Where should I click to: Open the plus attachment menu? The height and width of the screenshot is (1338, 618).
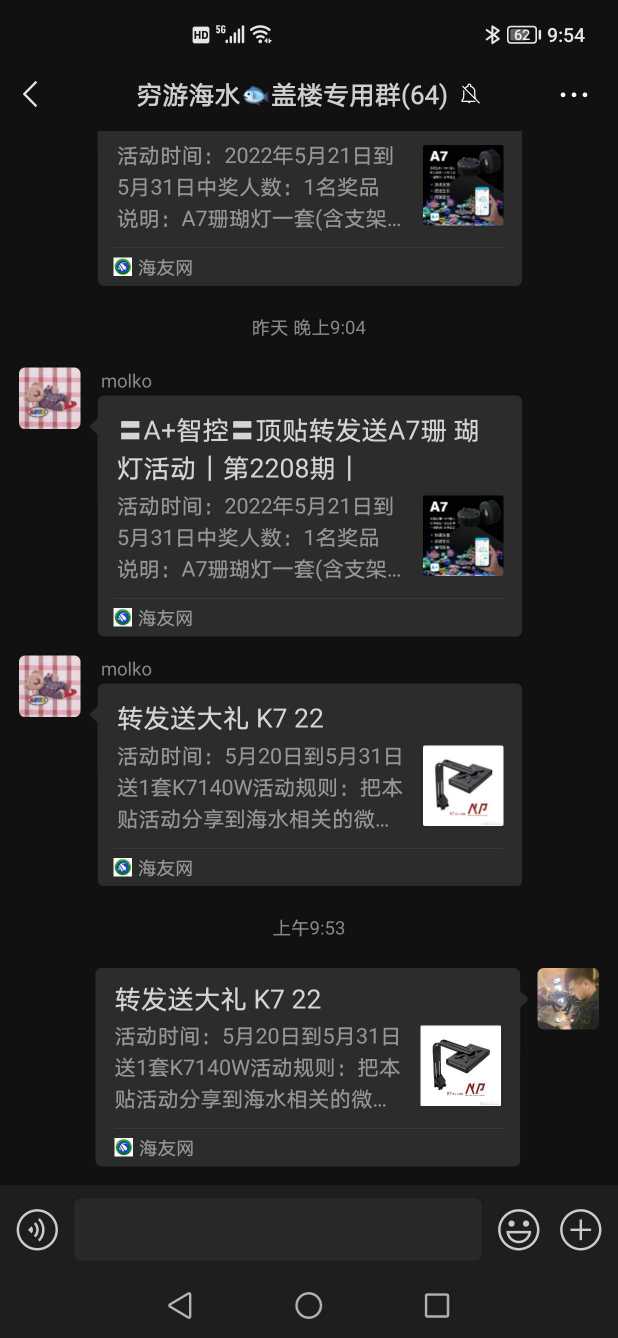tap(580, 1230)
